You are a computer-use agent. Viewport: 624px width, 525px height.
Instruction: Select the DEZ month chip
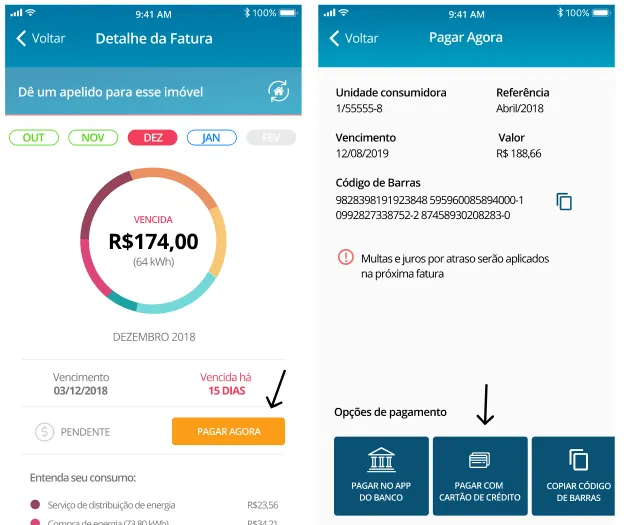pos(153,138)
